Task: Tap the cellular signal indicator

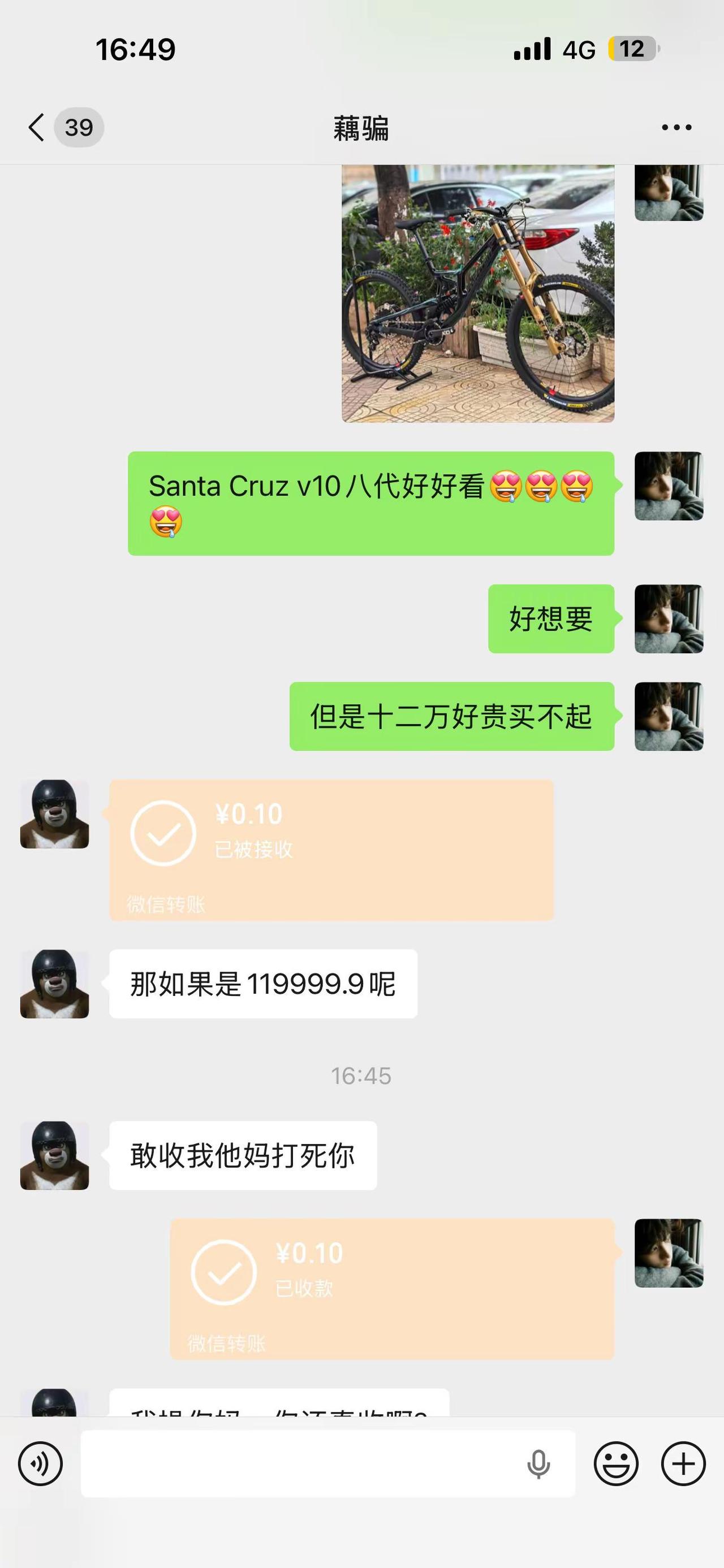Action: point(533,49)
